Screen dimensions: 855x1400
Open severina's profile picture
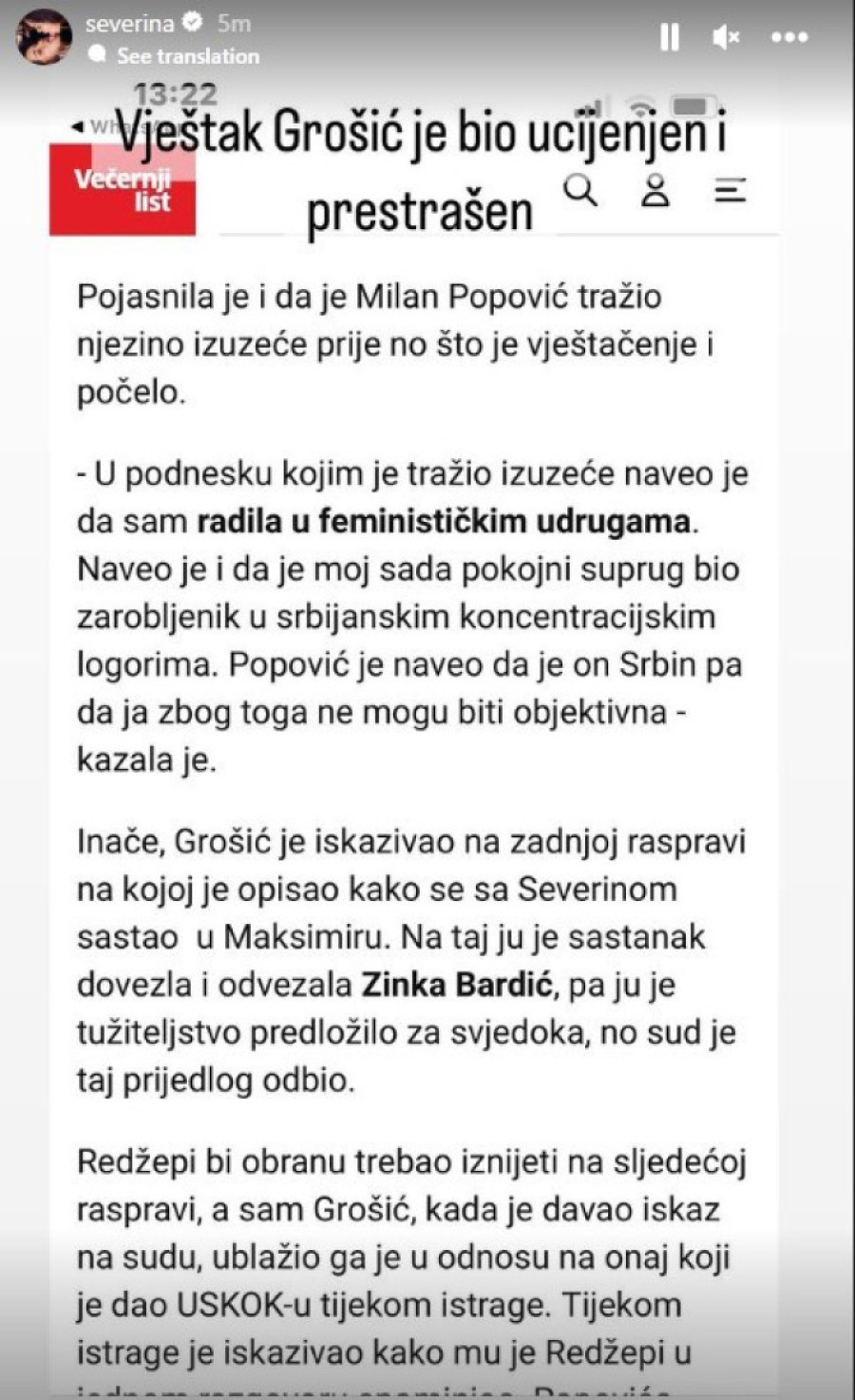point(44,38)
